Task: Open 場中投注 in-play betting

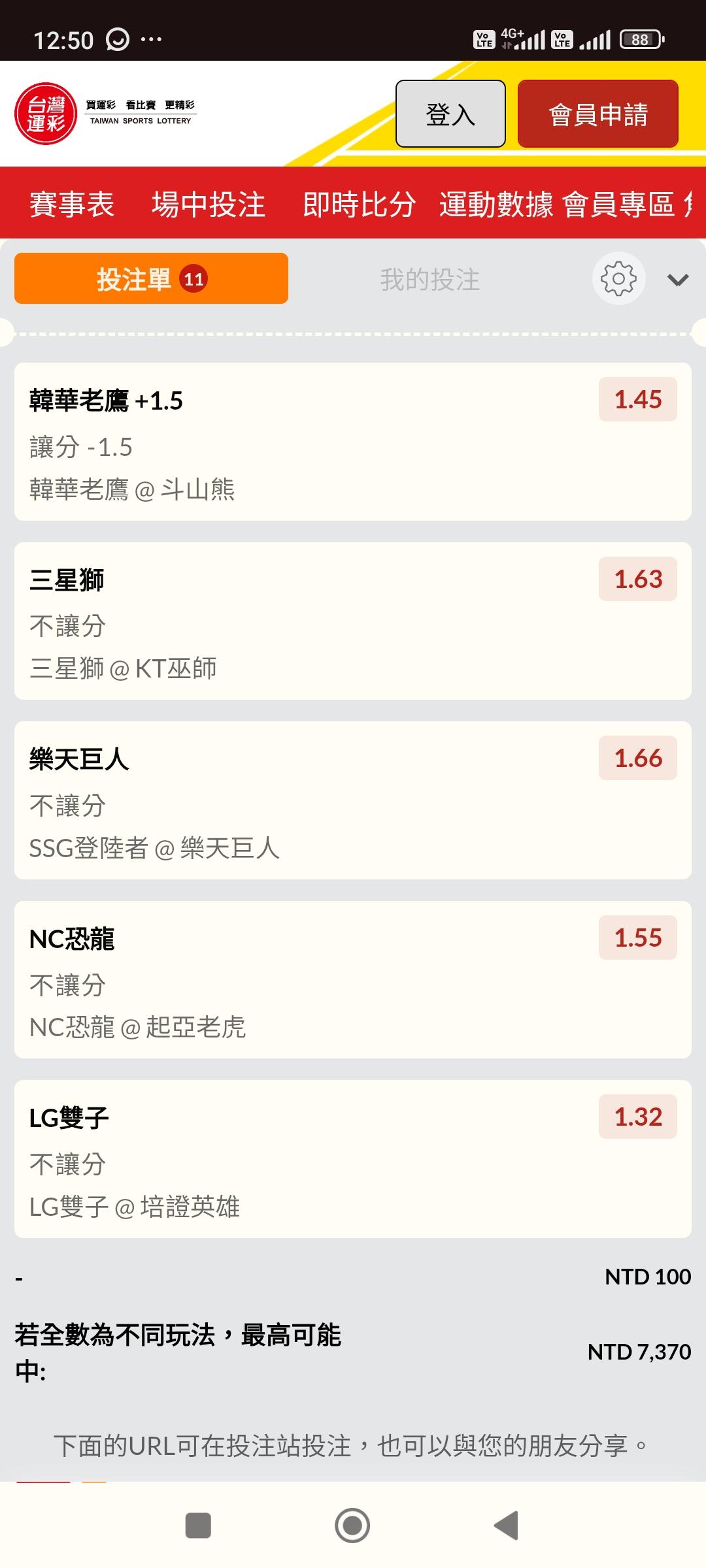Action: coord(209,204)
